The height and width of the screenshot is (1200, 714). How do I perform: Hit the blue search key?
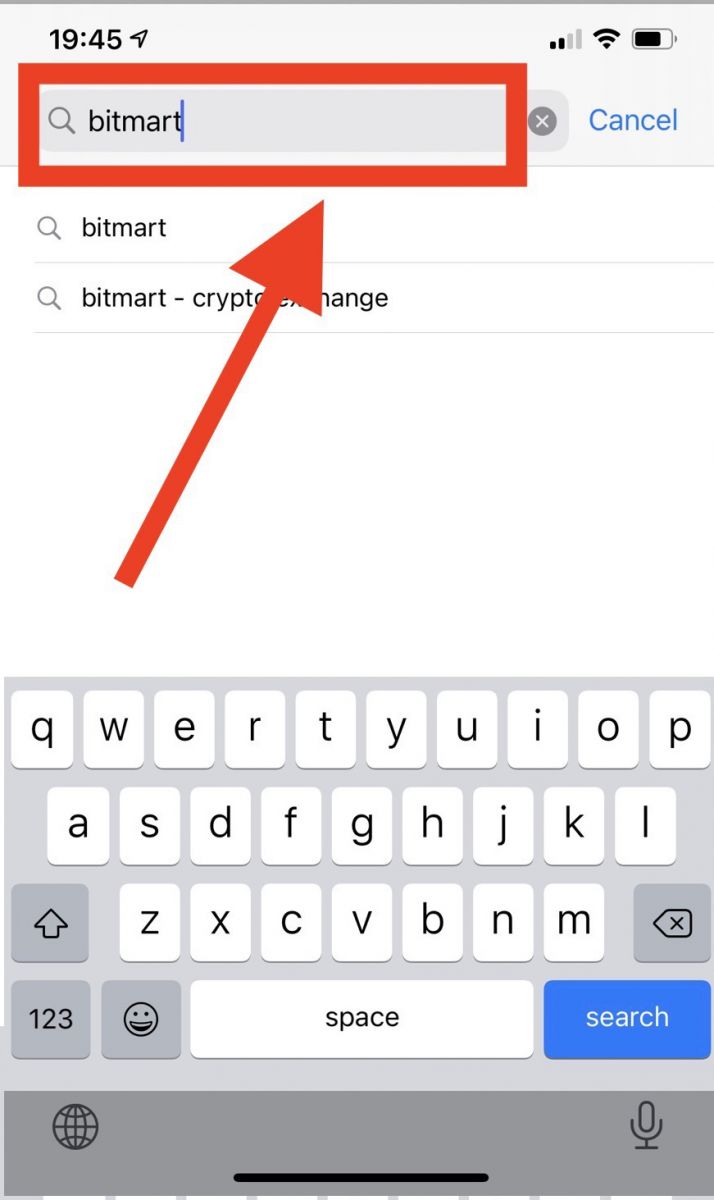tap(627, 1018)
